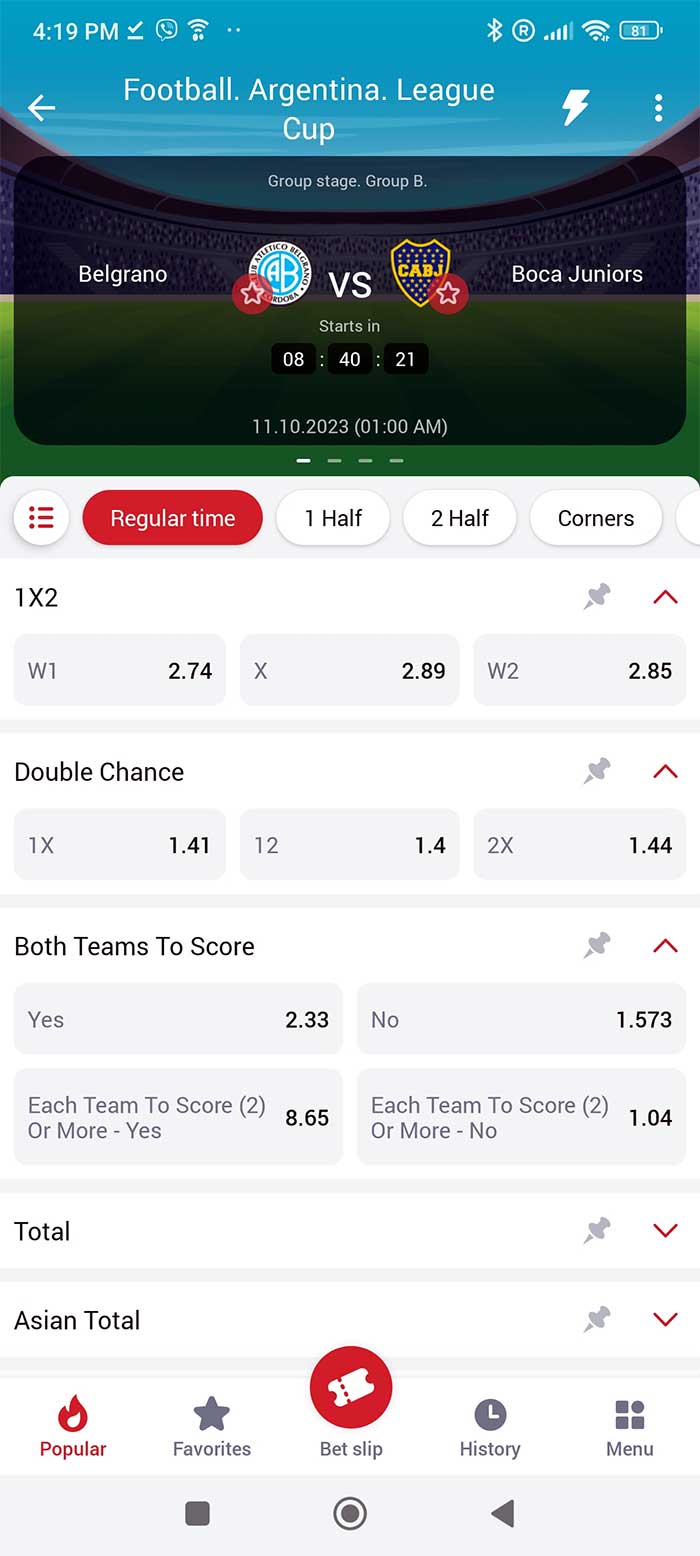Select the Corners chip

(596, 518)
